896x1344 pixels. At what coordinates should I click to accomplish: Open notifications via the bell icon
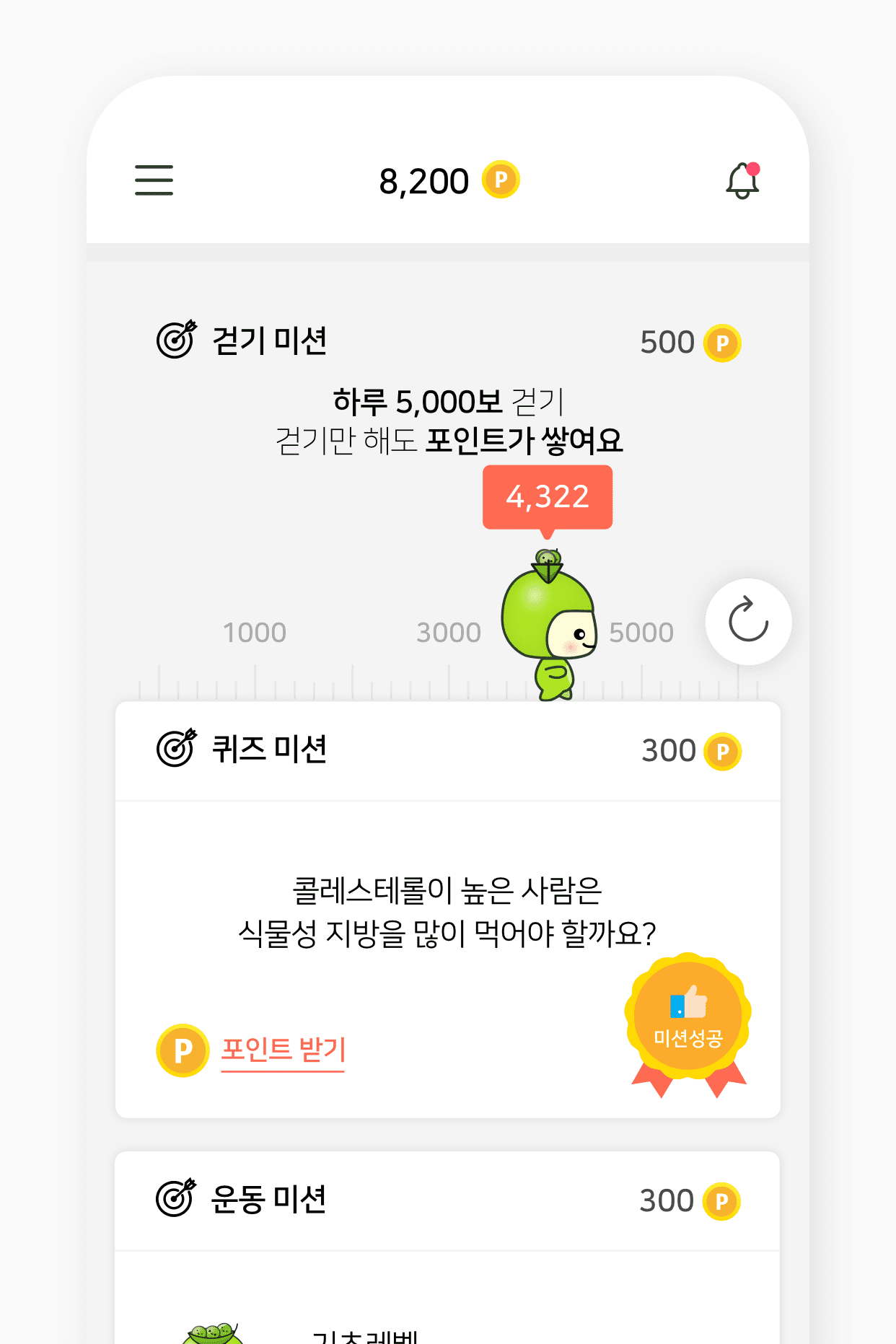click(742, 182)
